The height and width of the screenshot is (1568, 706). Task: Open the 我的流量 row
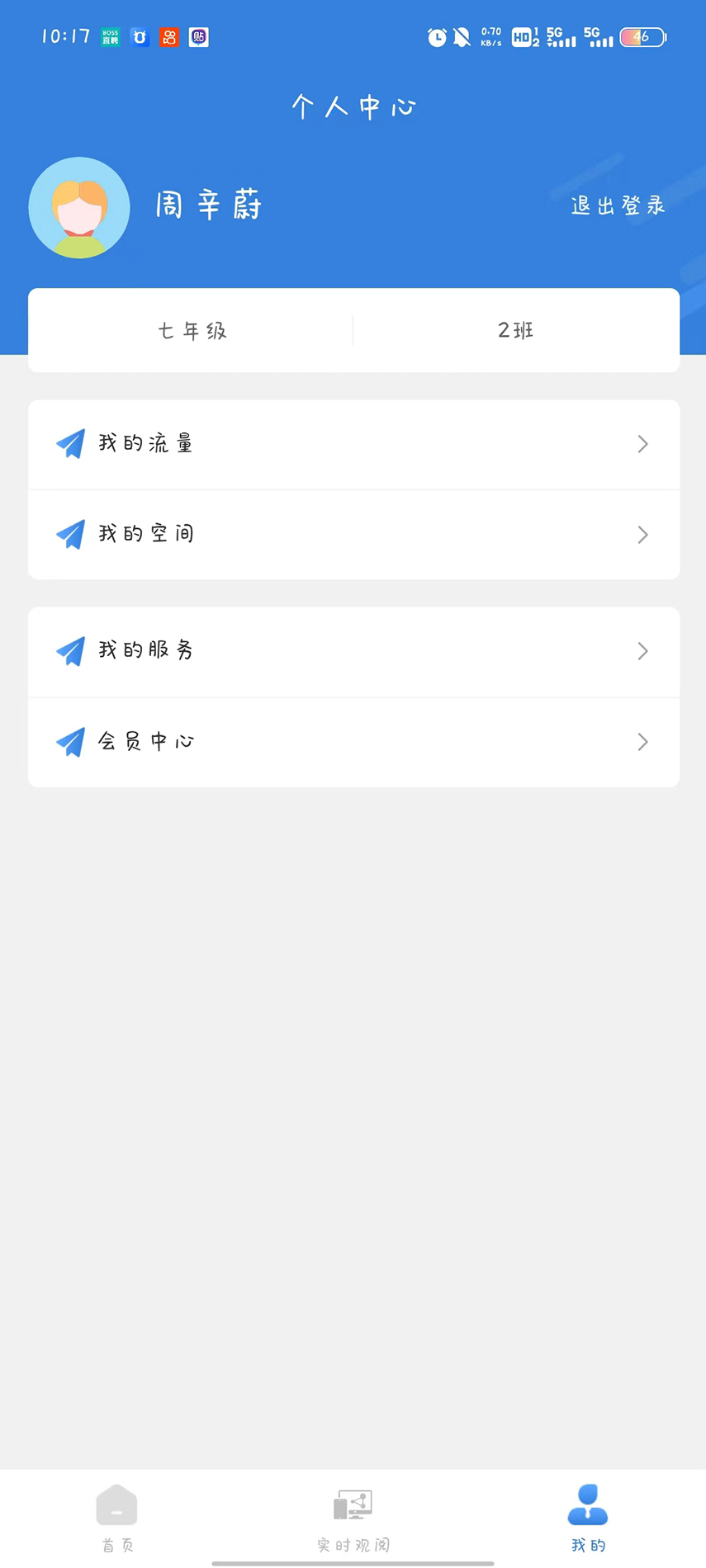pyautogui.click(x=353, y=445)
